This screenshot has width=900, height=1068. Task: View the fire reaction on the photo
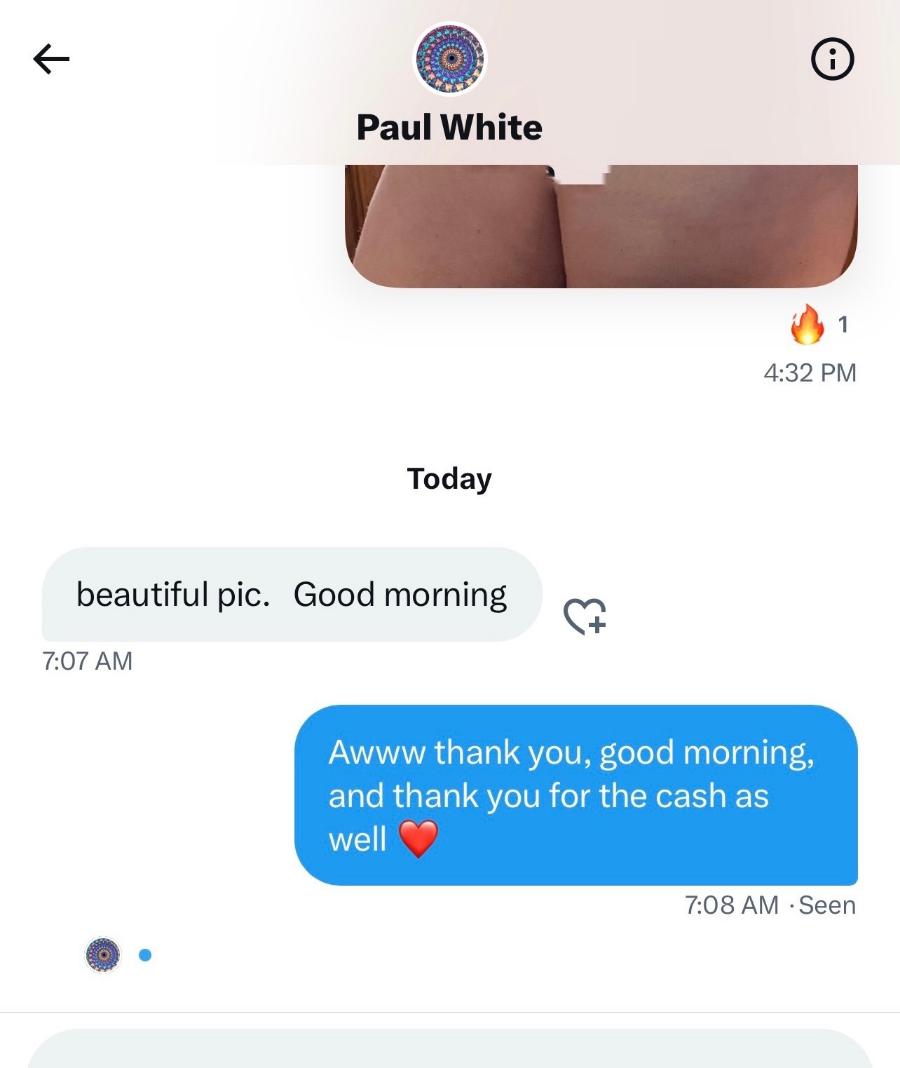tap(818, 324)
